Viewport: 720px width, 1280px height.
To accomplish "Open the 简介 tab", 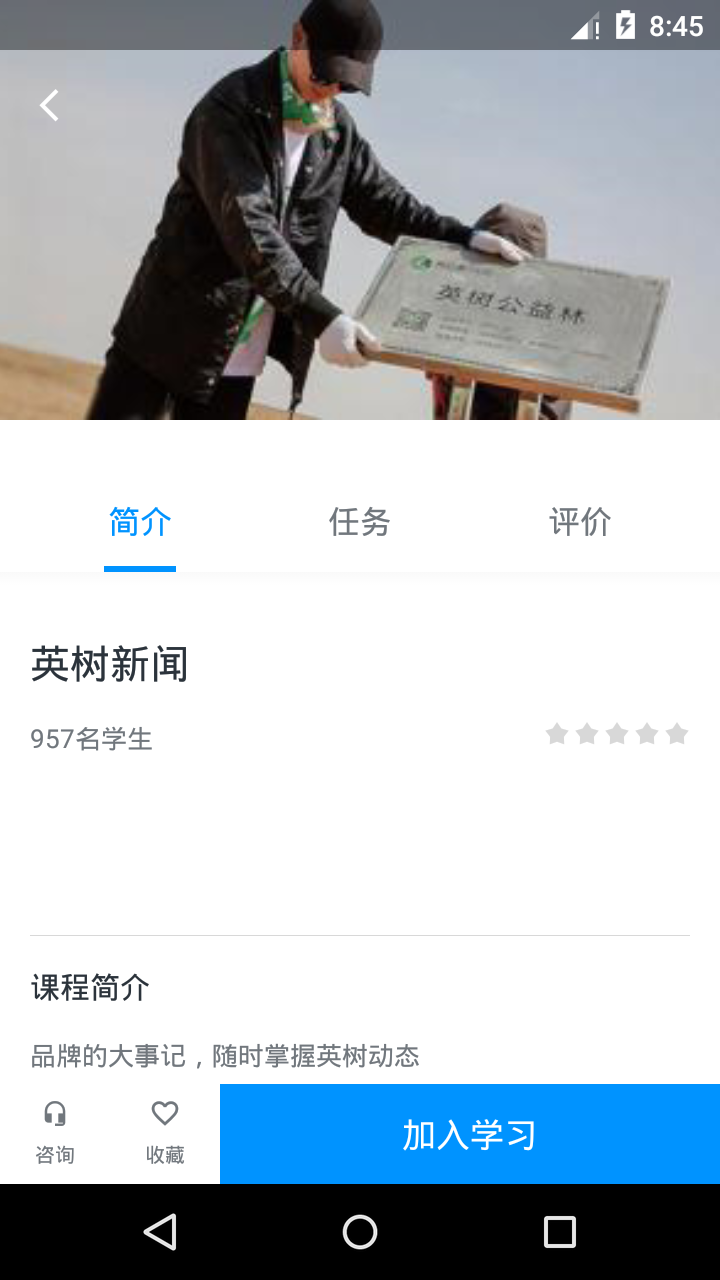I will [139, 522].
